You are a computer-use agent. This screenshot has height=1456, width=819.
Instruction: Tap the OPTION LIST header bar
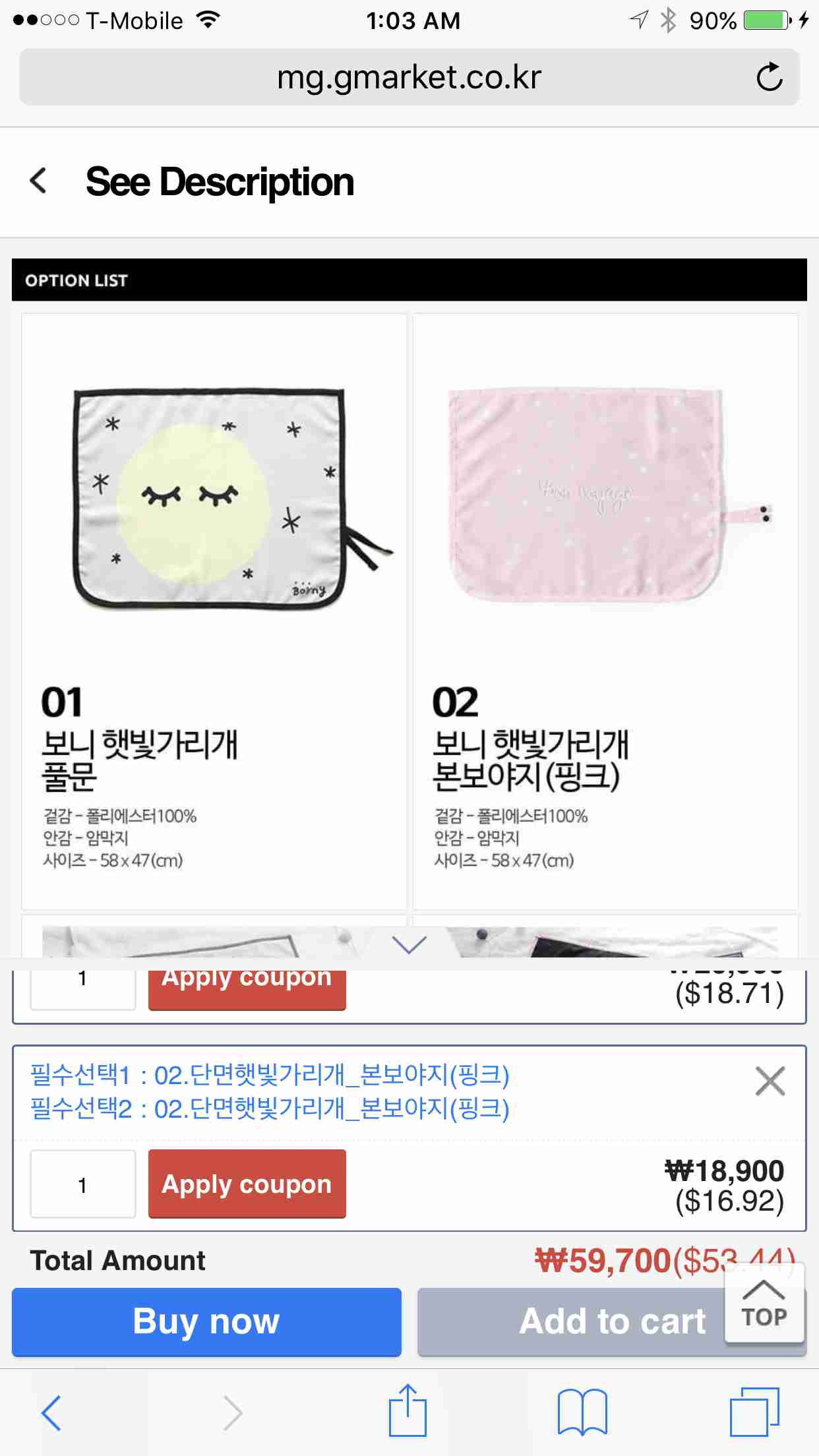click(409, 280)
